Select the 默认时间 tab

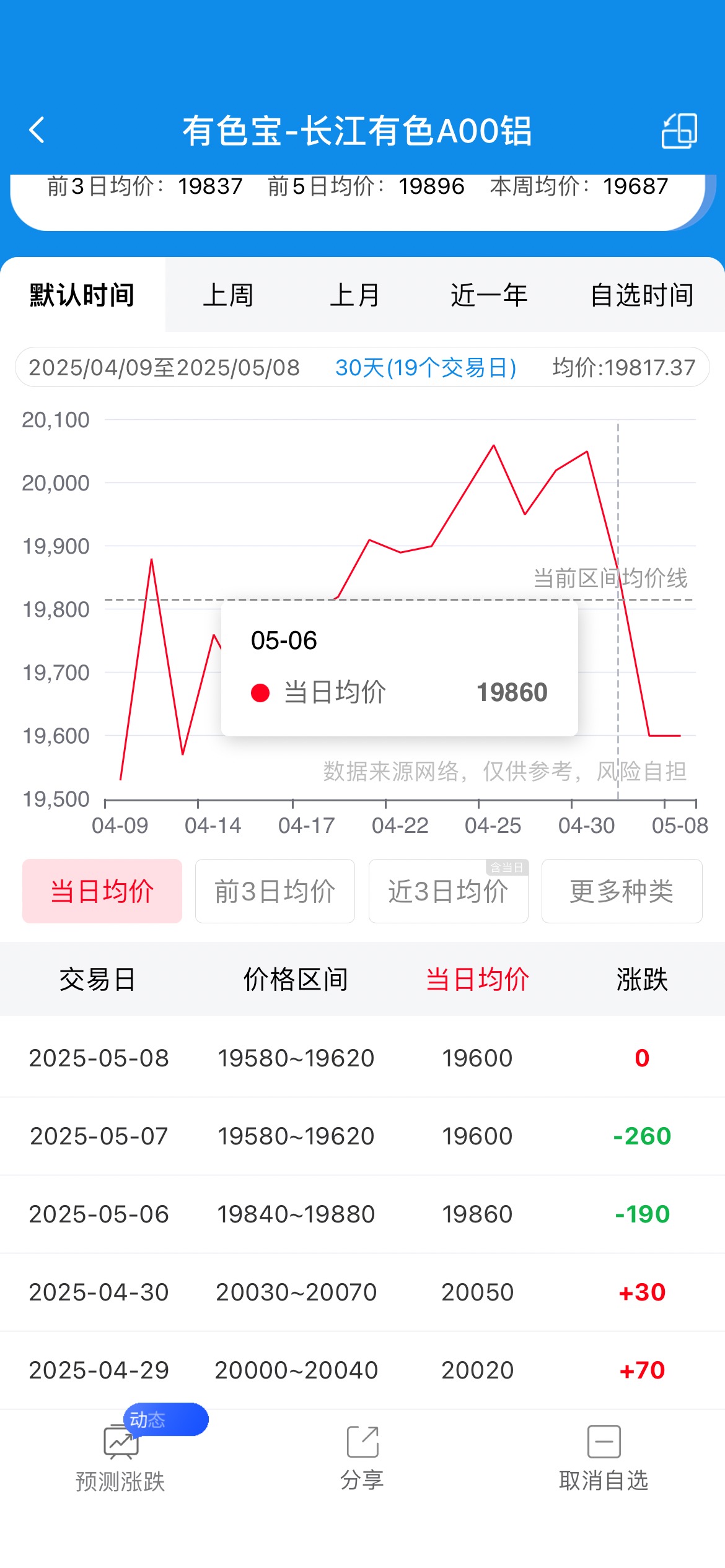[x=82, y=295]
